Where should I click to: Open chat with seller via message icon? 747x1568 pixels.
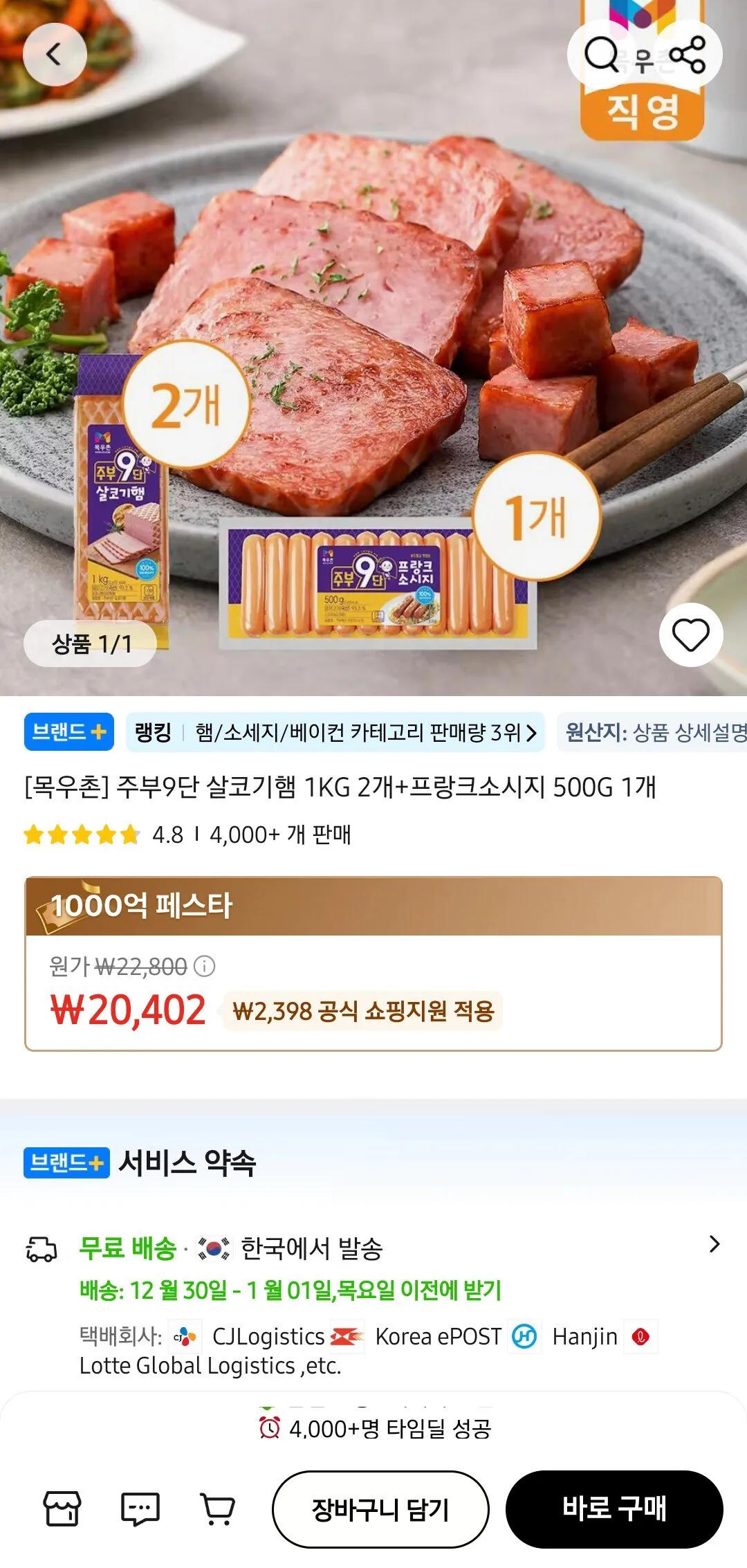[142, 1510]
